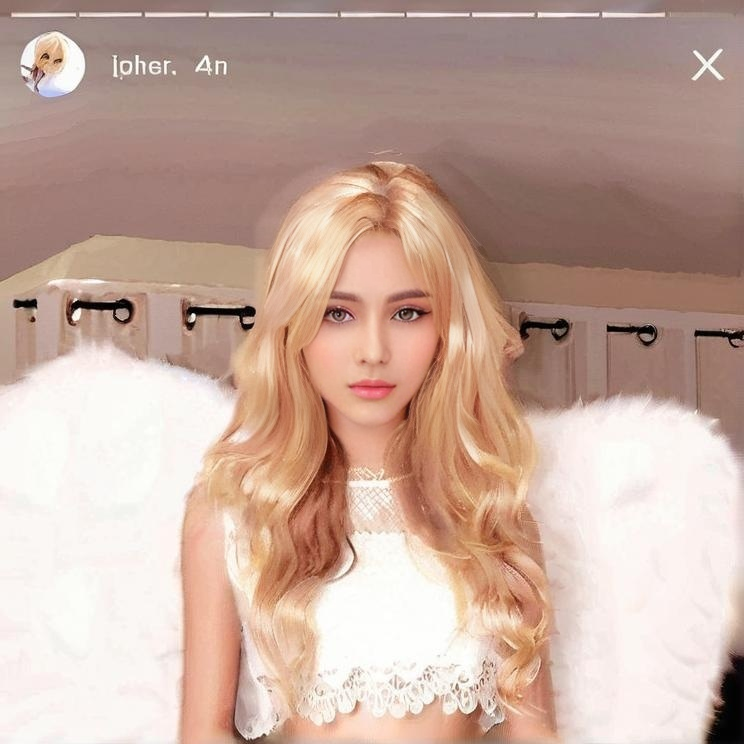Open the story poster's profile picture

coord(52,65)
